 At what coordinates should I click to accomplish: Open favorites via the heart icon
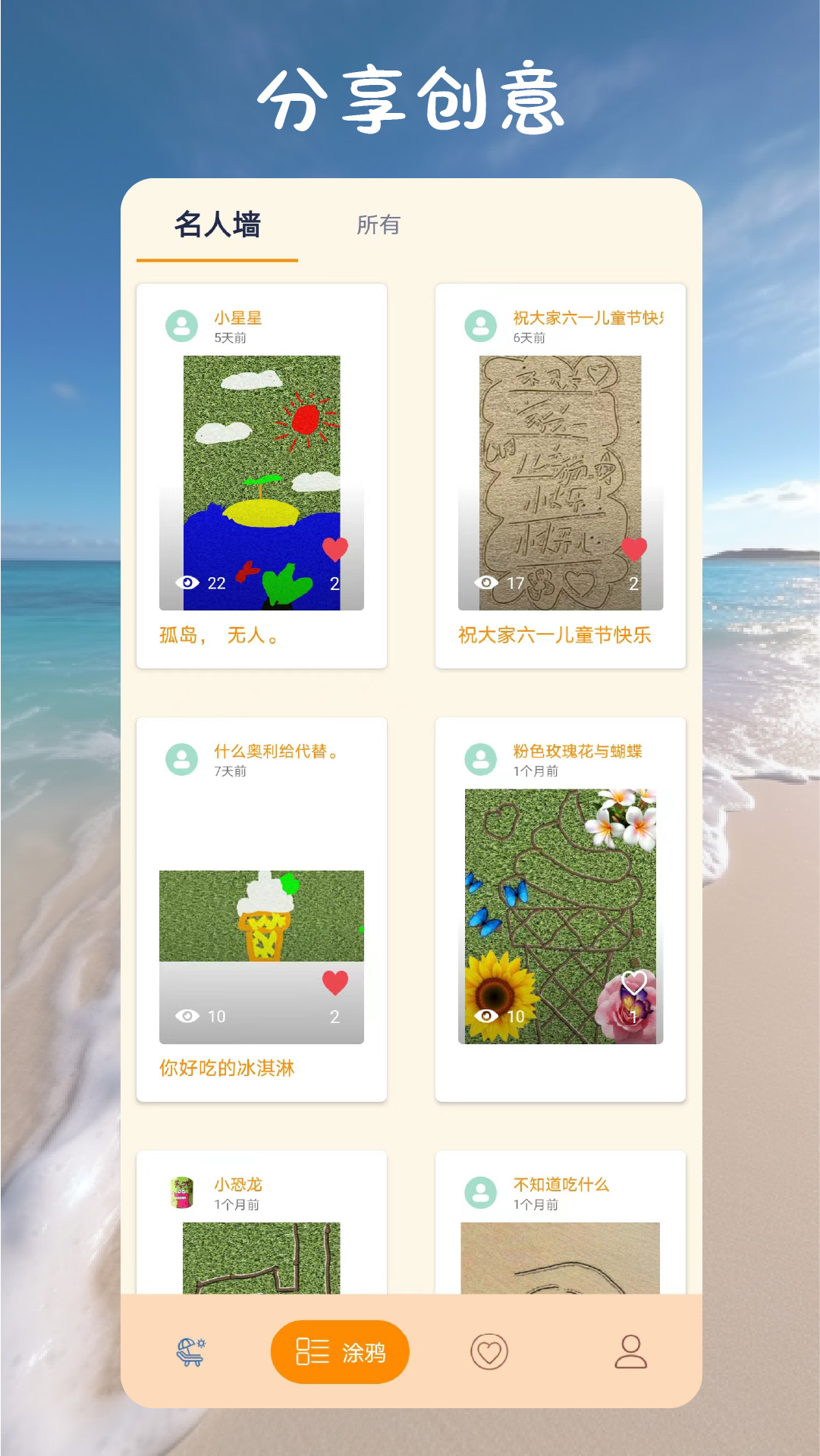click(x=489, y=1353)
